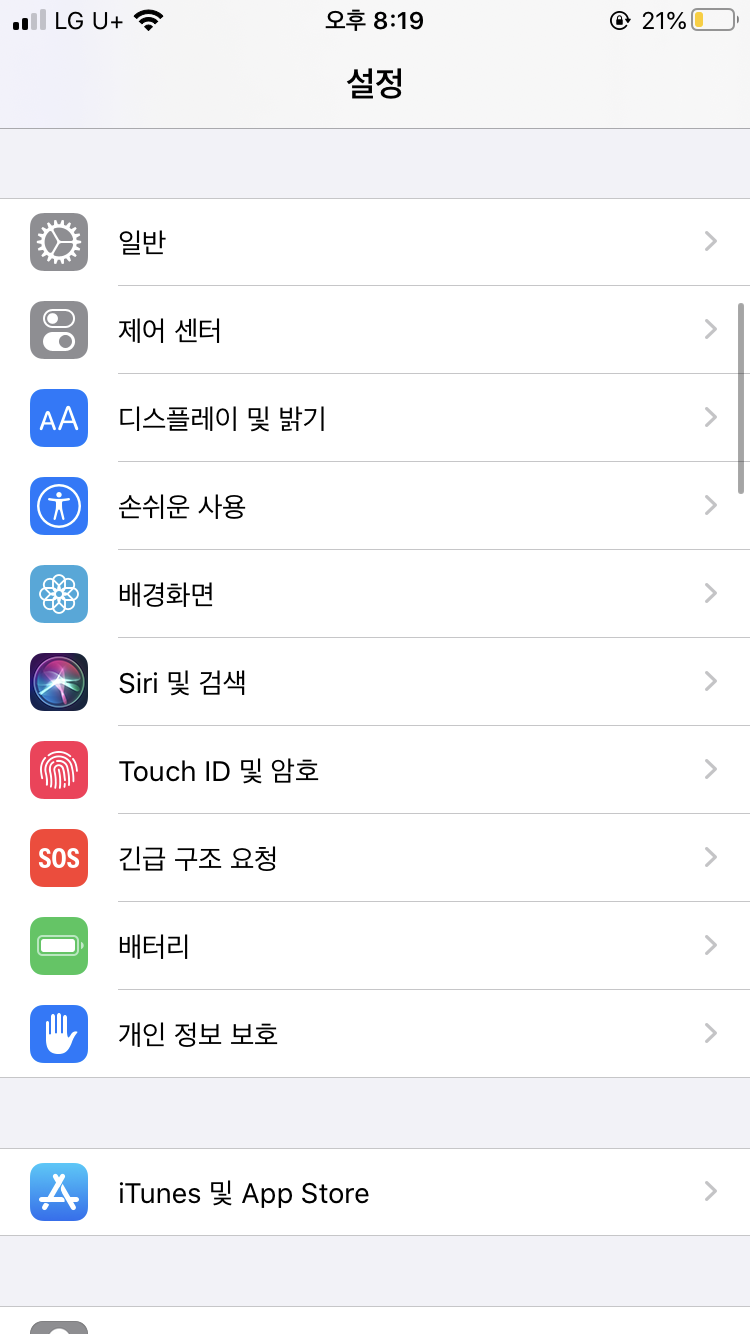Tap the iTunes 및 App Store label
The height and width of the screenshot is (1334, 750).
244,1192
